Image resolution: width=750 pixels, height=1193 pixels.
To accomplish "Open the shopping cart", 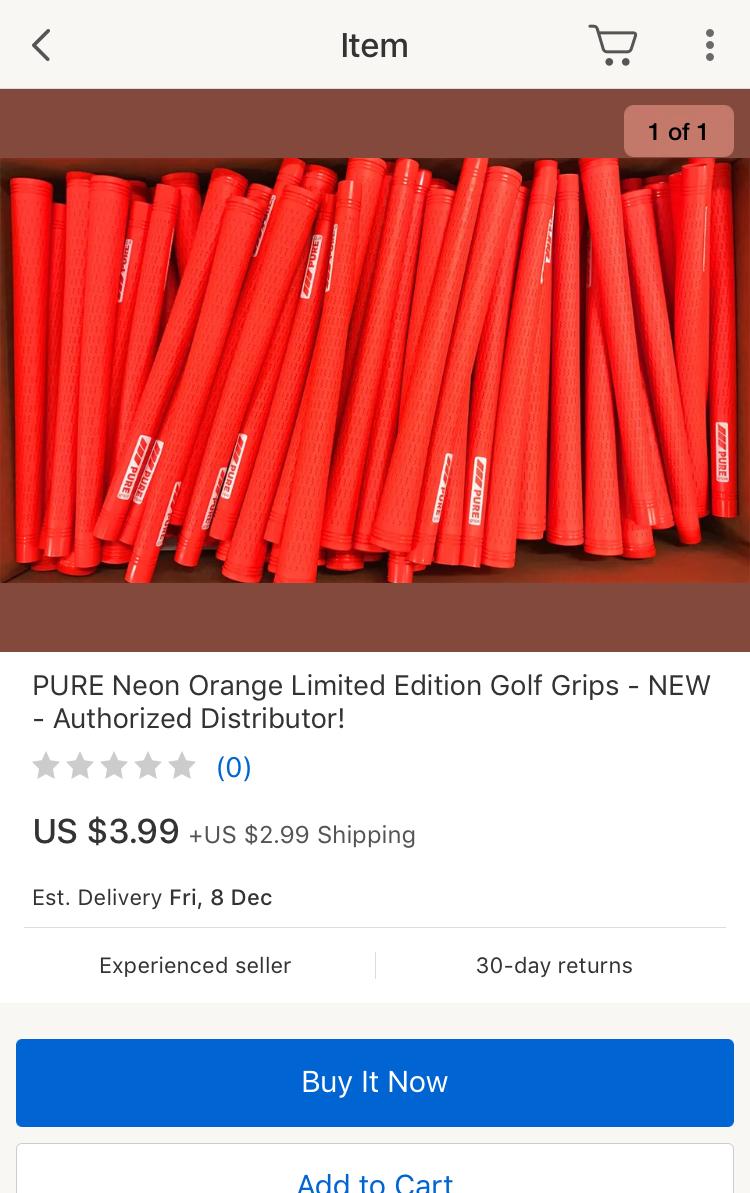I will coord(612,45).
